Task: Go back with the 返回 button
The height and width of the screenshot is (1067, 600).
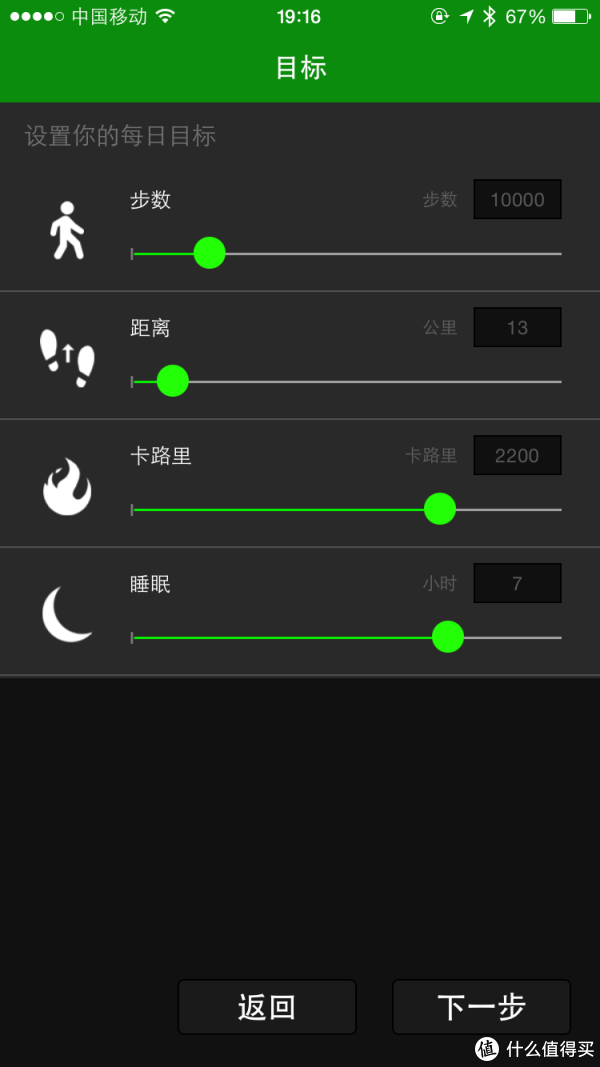Action: (267, 1007)
